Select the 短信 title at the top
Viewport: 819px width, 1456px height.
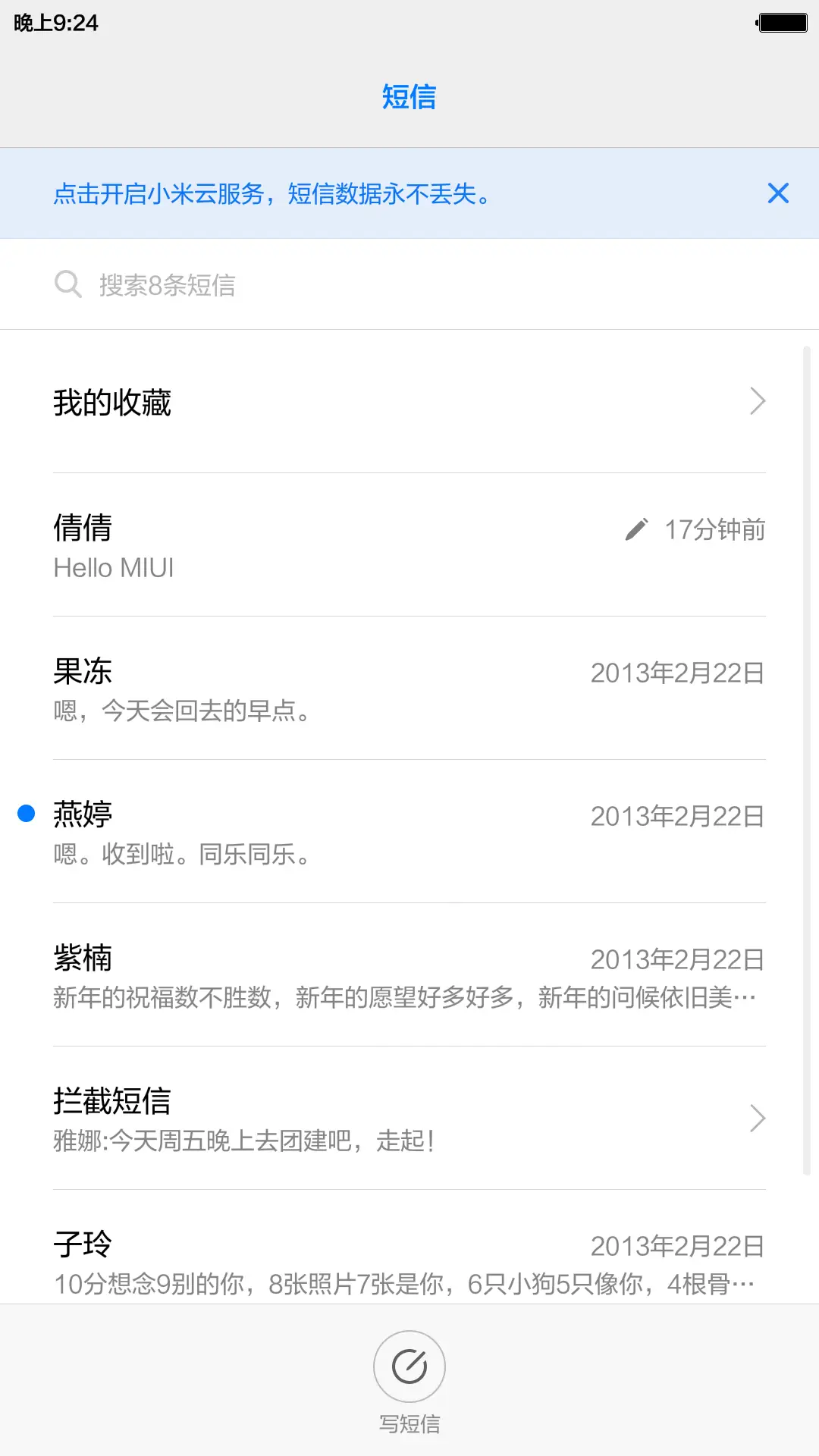click(409, 97)
